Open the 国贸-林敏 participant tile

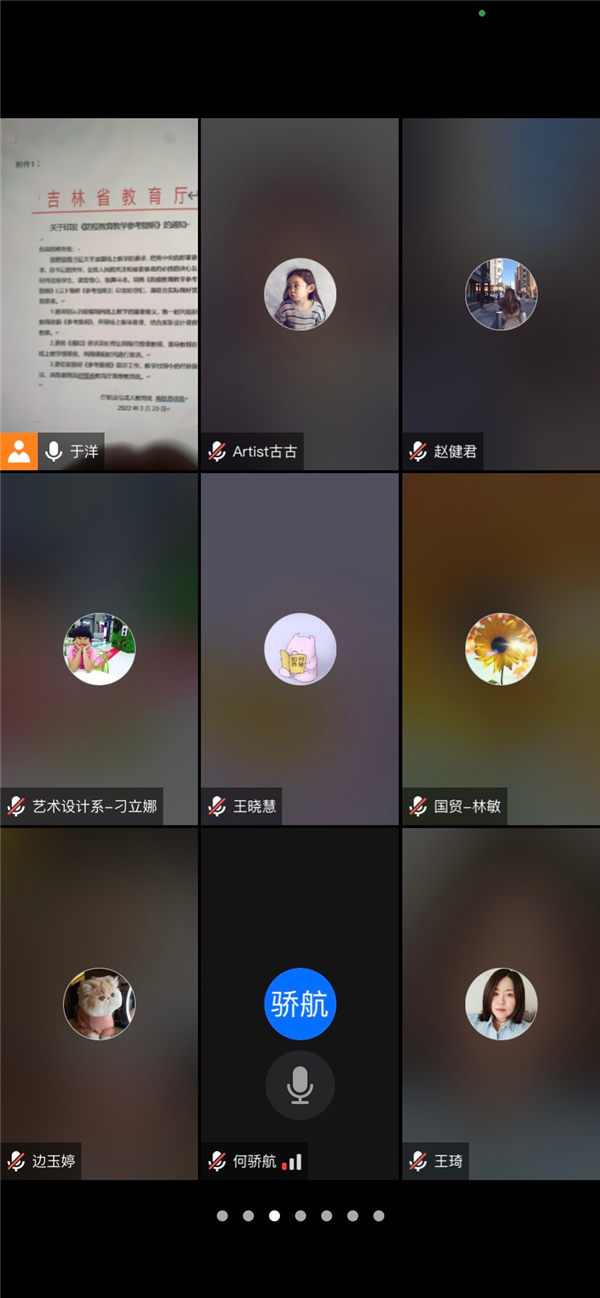(501, 648)
